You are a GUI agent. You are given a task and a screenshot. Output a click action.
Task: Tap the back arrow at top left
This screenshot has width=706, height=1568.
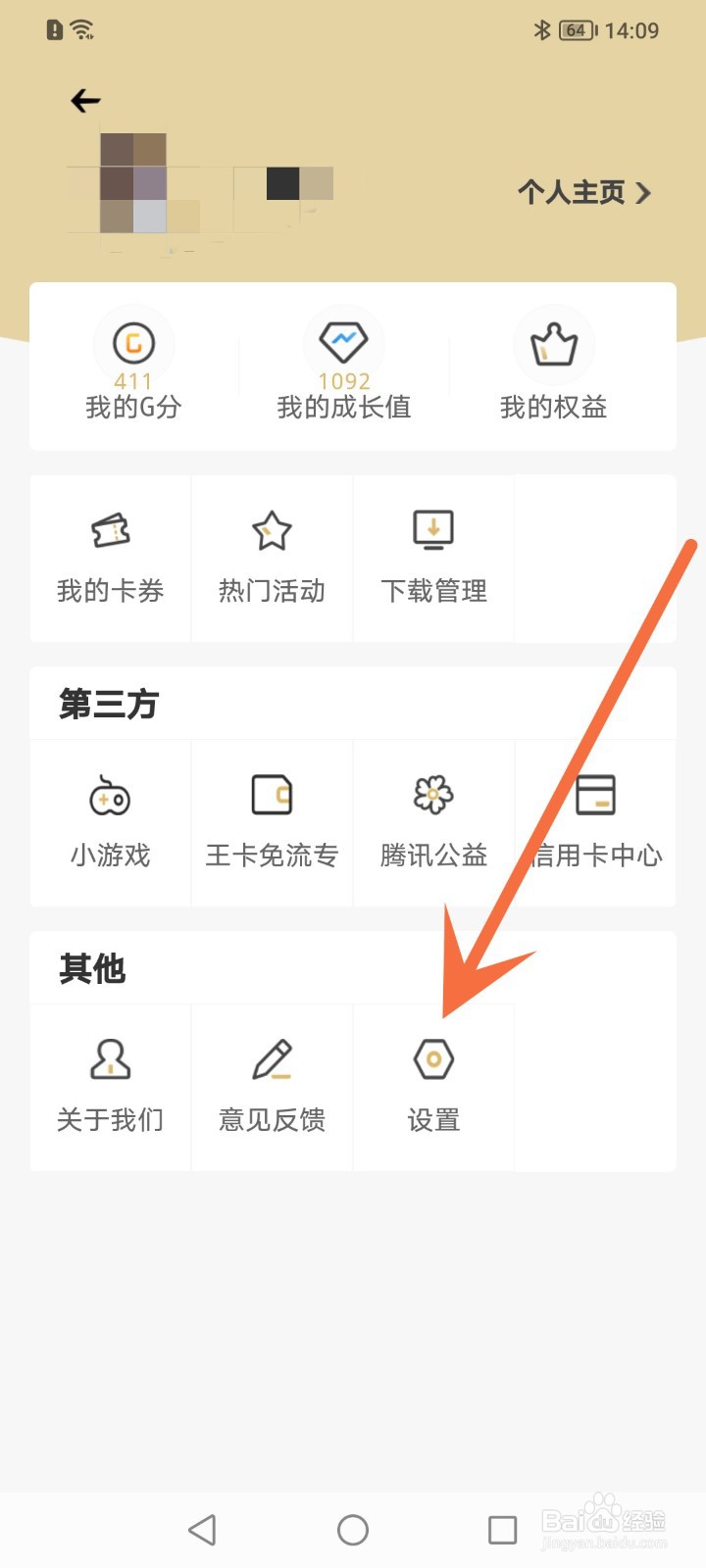85,101
